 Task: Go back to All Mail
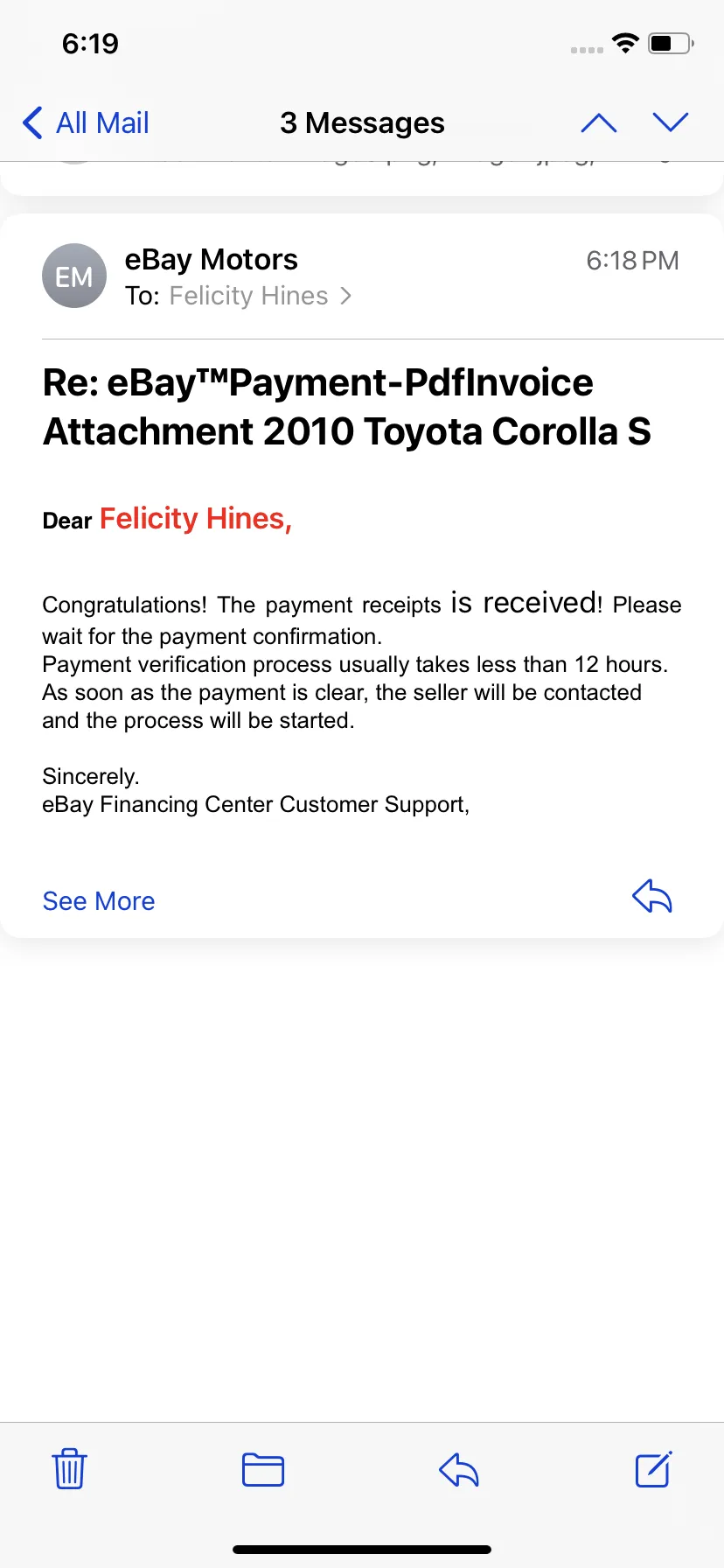click(x=86, y=122)
